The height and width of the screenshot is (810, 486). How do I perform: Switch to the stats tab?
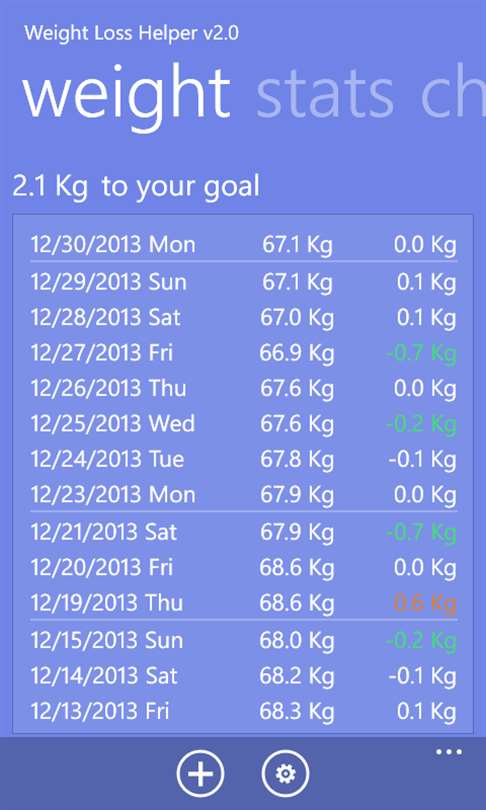(325, 95)
